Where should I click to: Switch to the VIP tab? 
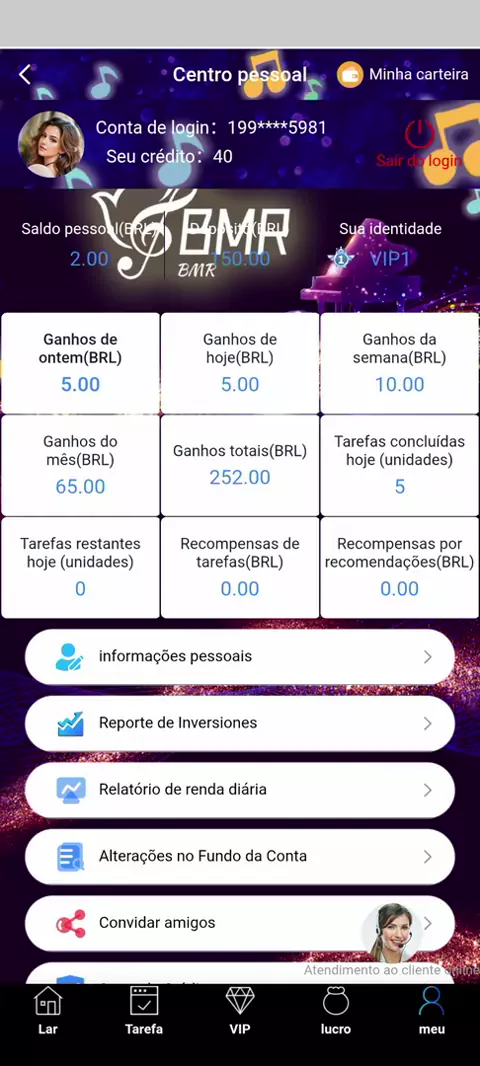pos(240,1010)
